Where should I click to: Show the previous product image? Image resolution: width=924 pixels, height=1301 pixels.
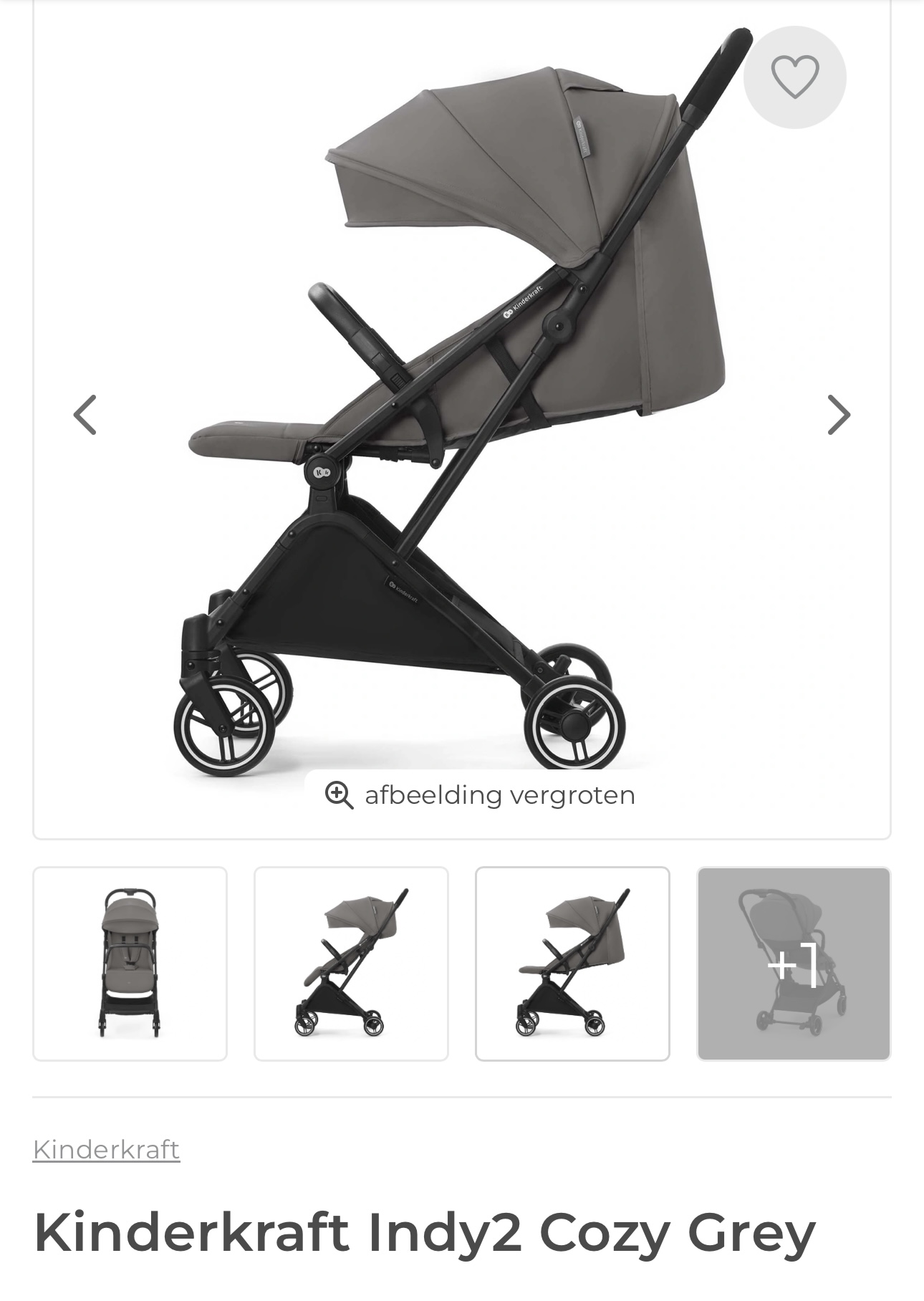[x=85, y=415]
